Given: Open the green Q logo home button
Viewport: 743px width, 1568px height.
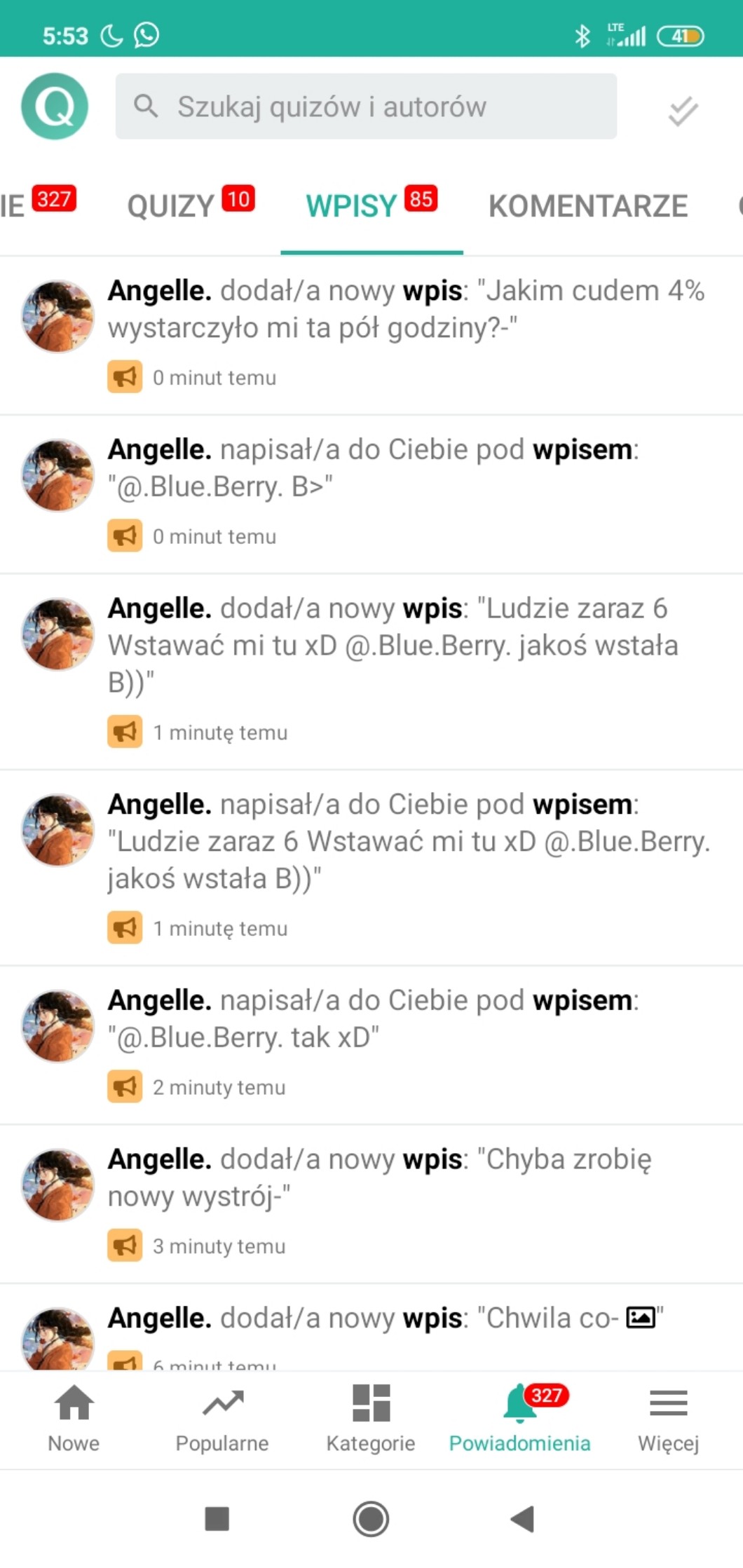Looking at the screenshot, I should (x=55, y=107).
